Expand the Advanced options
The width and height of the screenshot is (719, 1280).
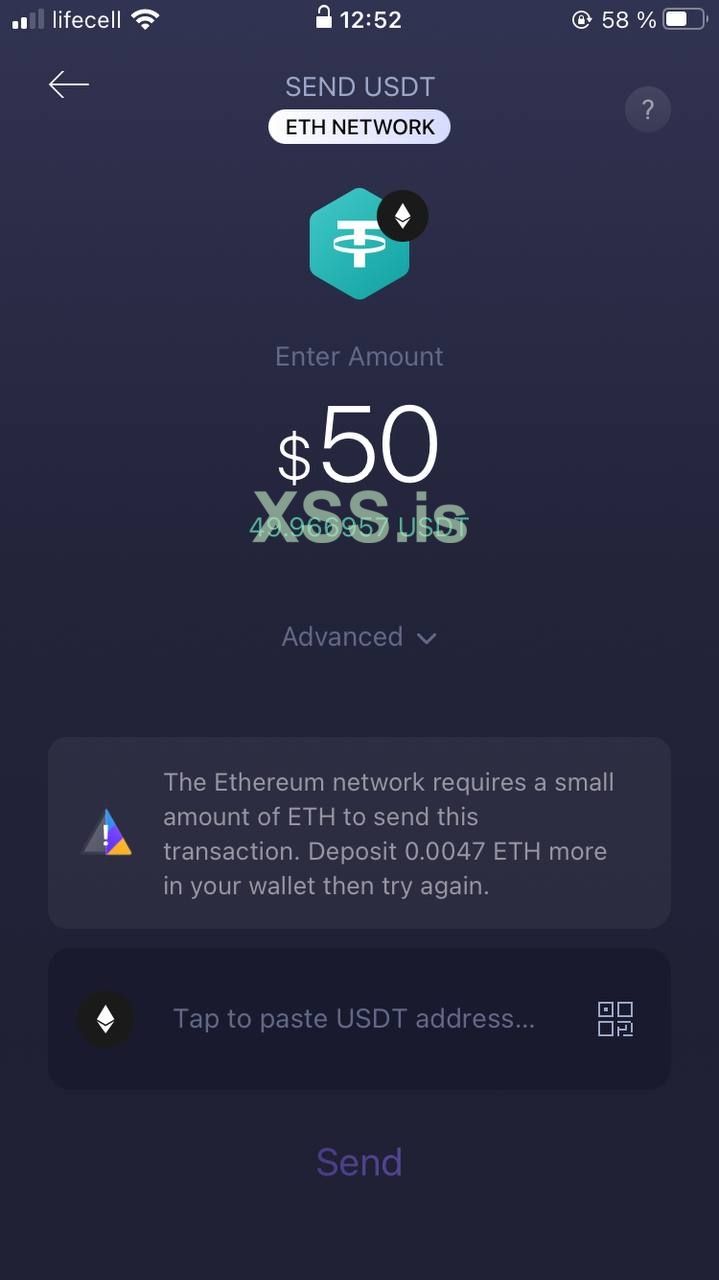pyautogui.click(x=359, y=637)
